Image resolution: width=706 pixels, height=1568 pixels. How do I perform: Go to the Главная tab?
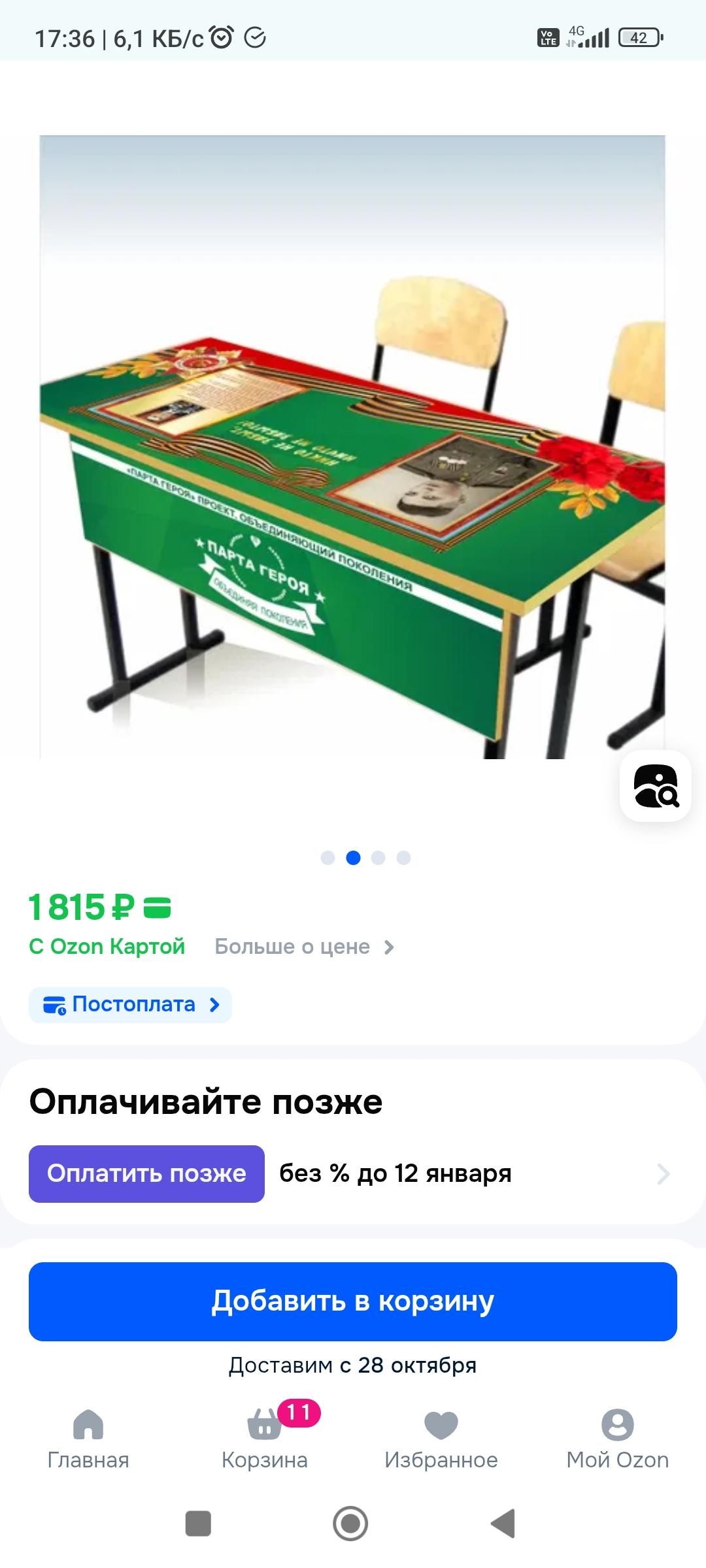pos(88,1439)
